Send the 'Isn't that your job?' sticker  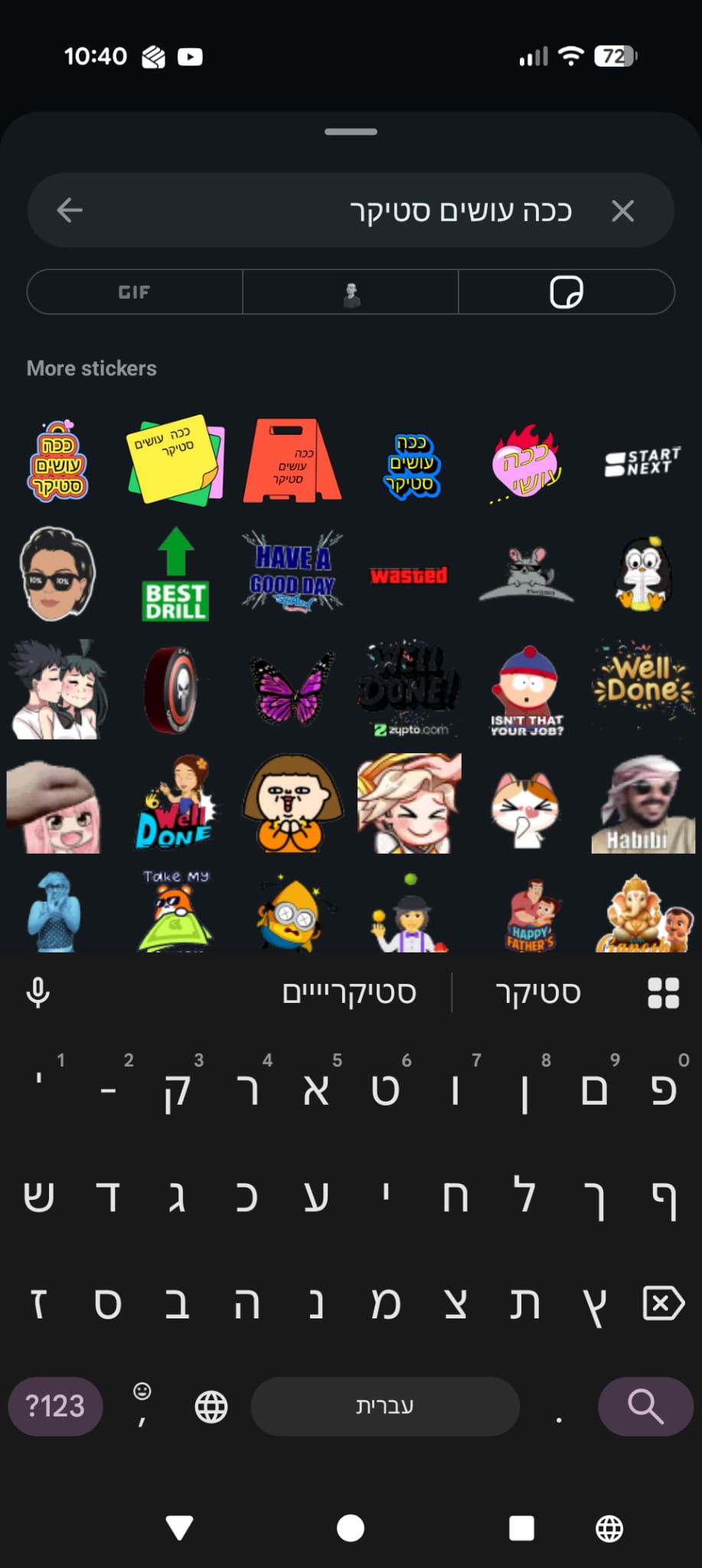(527, 691)
